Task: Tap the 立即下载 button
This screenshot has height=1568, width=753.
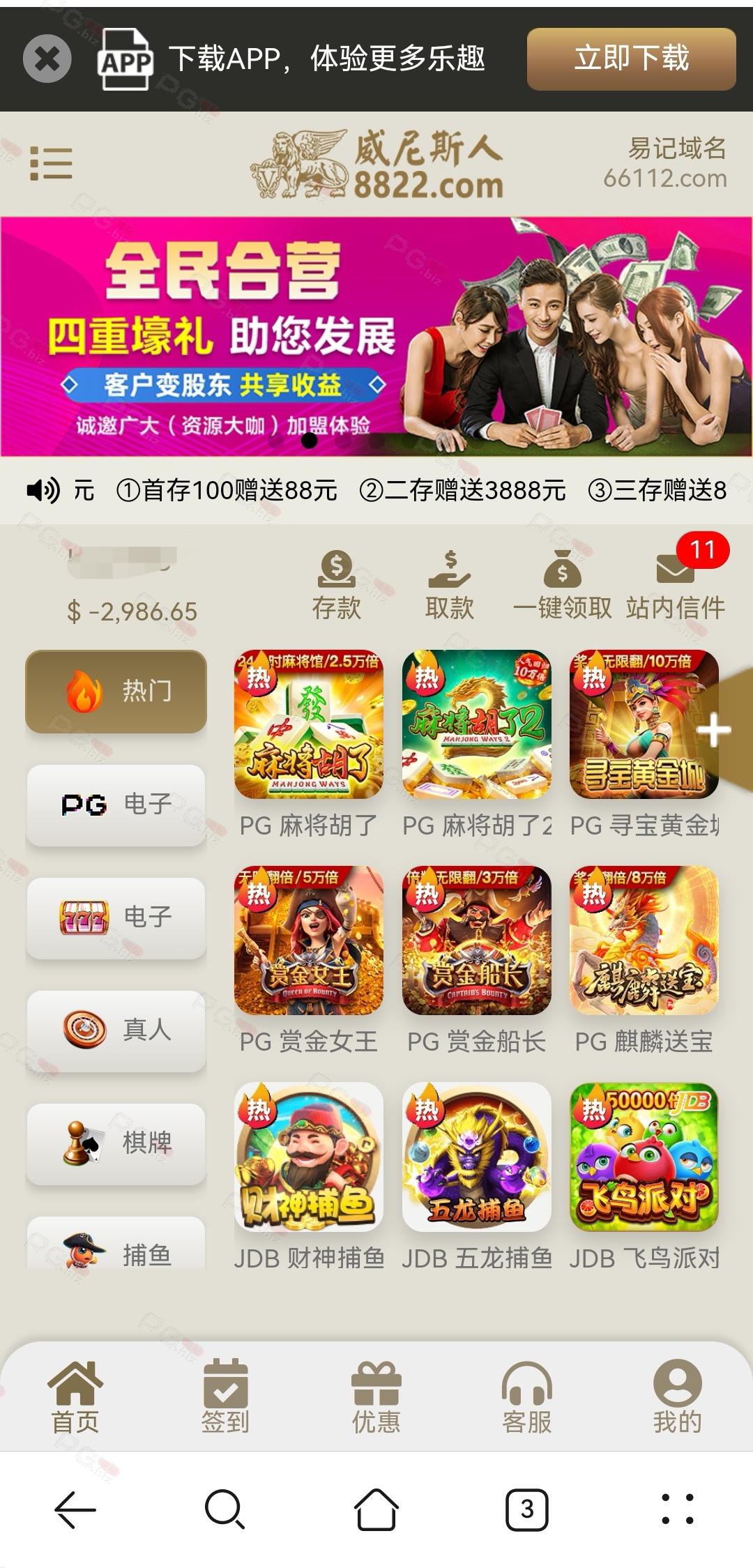Action: 631,59
